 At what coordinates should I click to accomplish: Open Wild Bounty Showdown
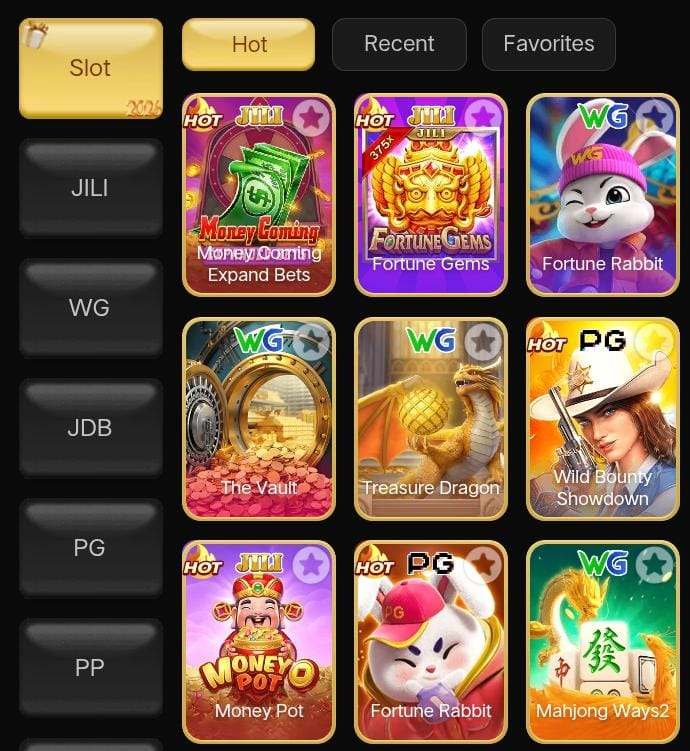(602, 420)
